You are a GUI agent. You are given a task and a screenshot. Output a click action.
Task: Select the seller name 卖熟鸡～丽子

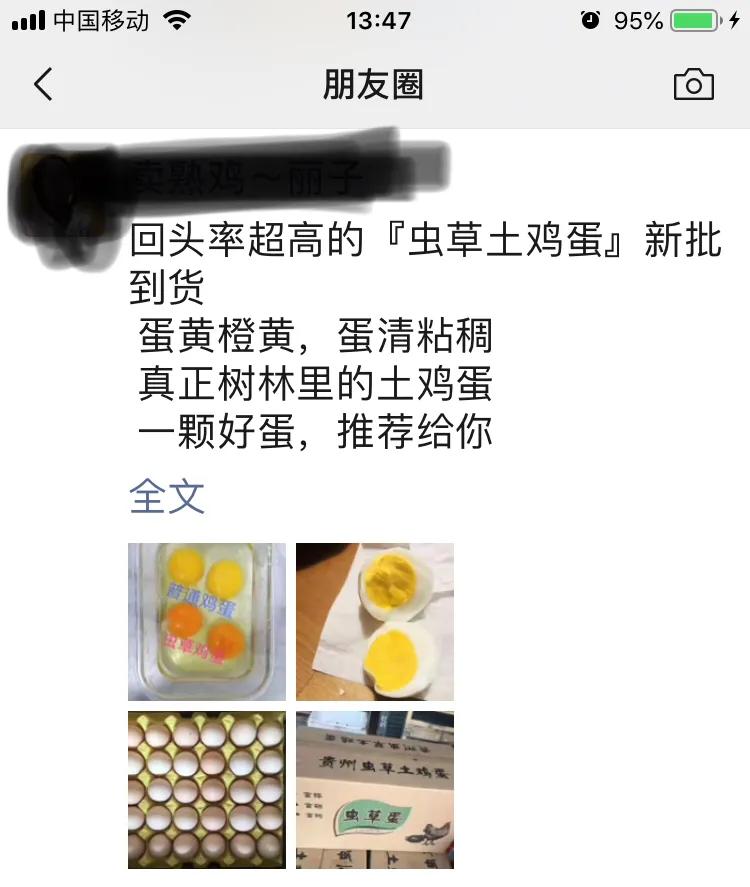point(250,175)
